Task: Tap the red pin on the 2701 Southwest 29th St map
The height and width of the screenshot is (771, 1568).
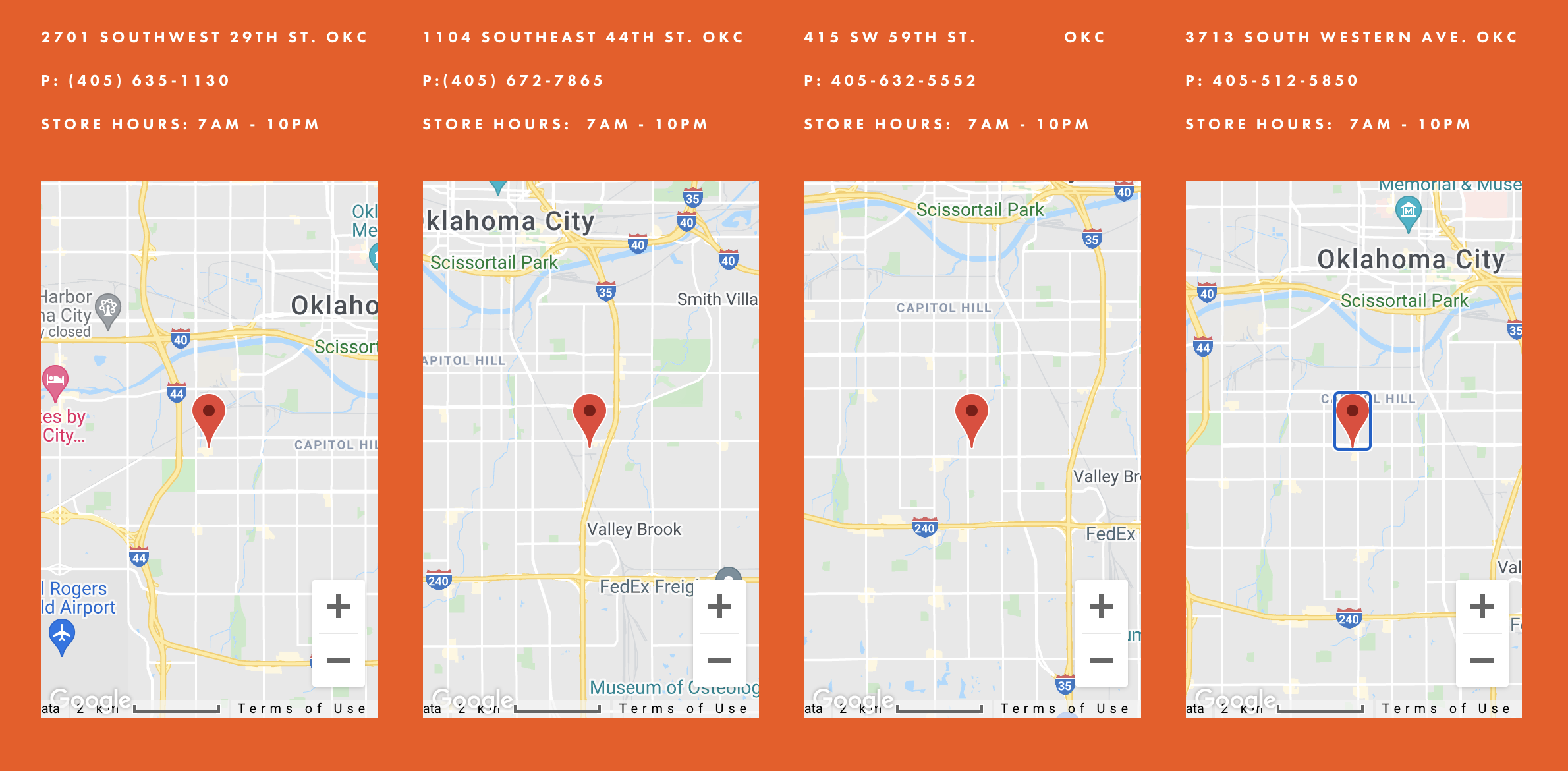Action: pyautogui.click(x=209, y=418)
